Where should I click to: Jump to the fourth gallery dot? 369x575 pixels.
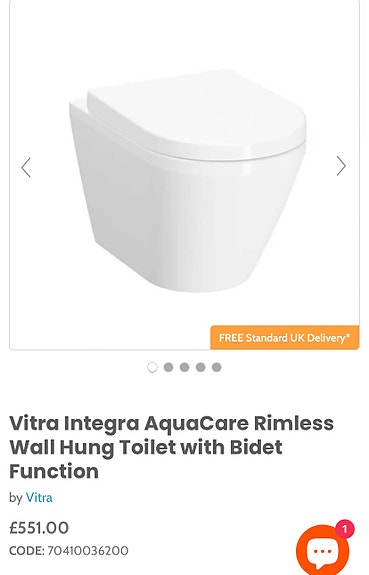pos(201,367)
